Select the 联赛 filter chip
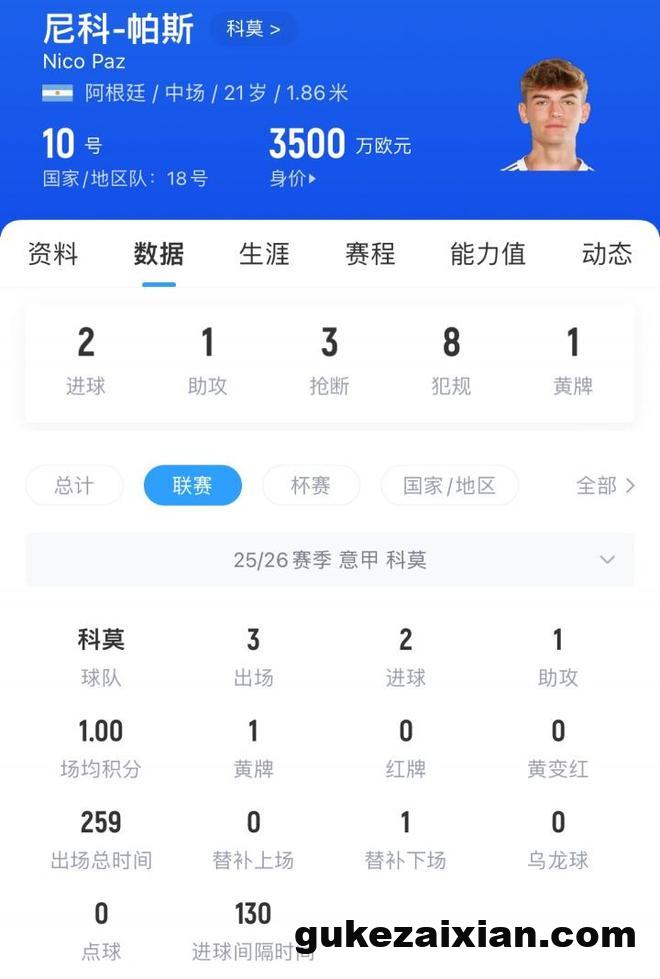Viewport: 660px width, 979px height. 192,486
